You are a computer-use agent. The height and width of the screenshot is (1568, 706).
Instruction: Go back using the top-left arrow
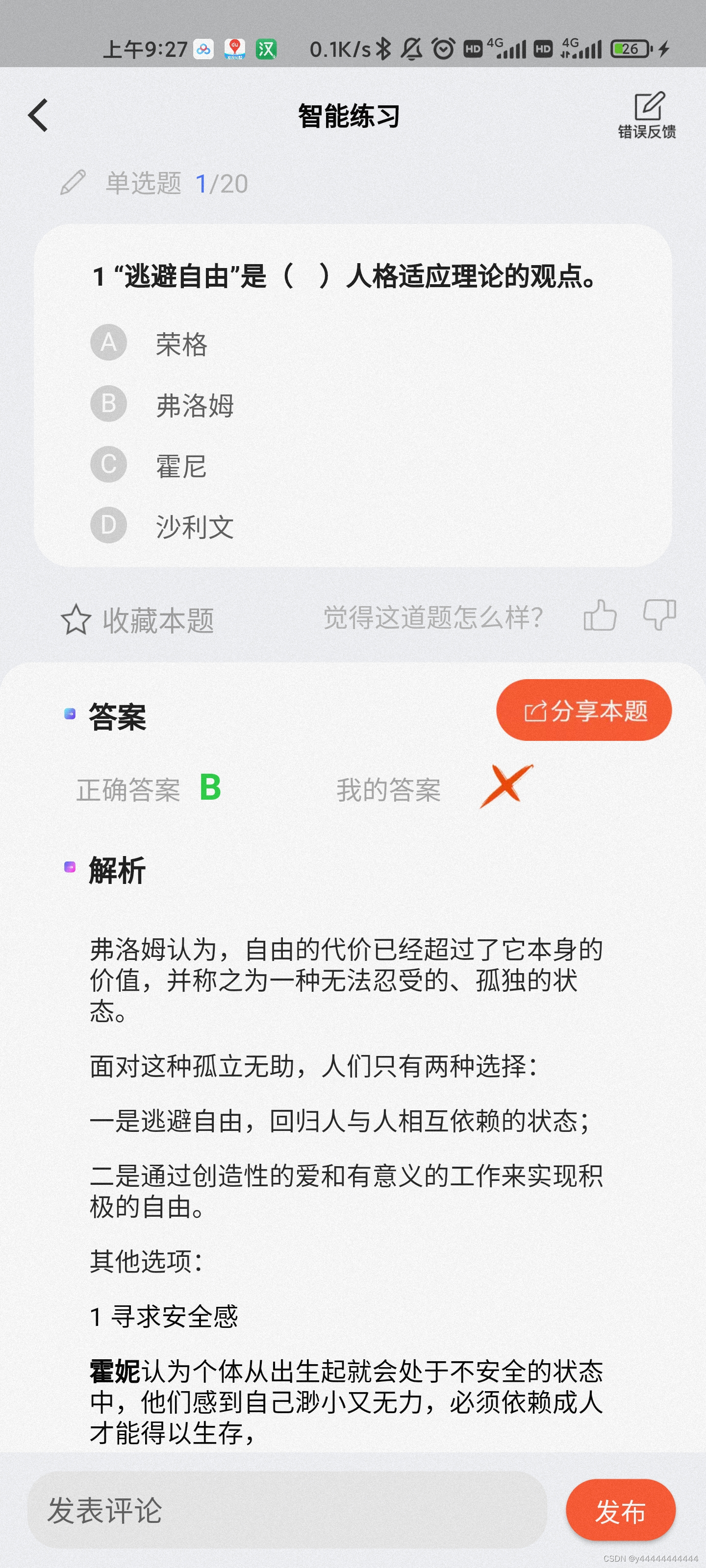(38, 115)
